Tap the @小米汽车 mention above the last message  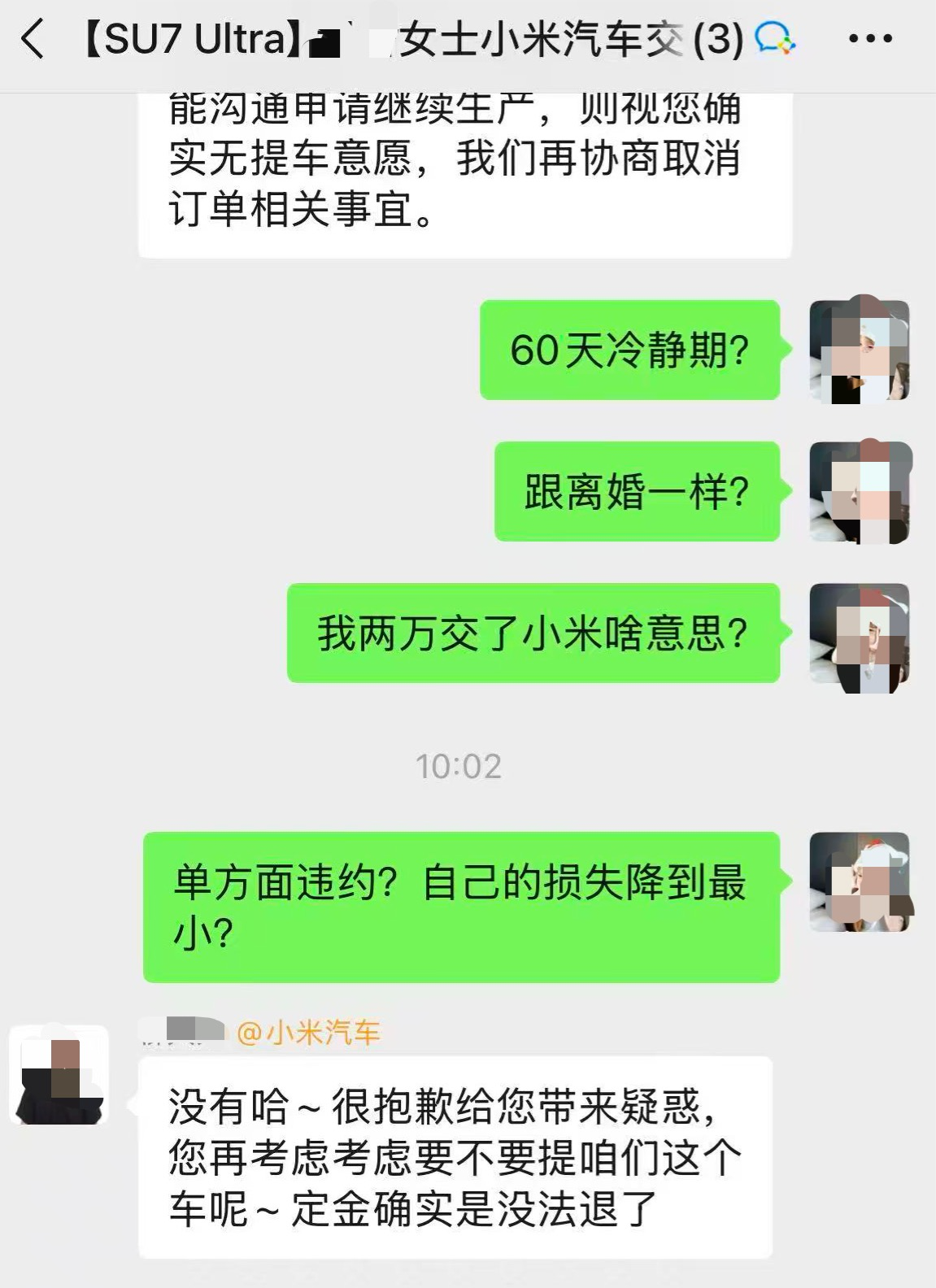point(308,1033)
